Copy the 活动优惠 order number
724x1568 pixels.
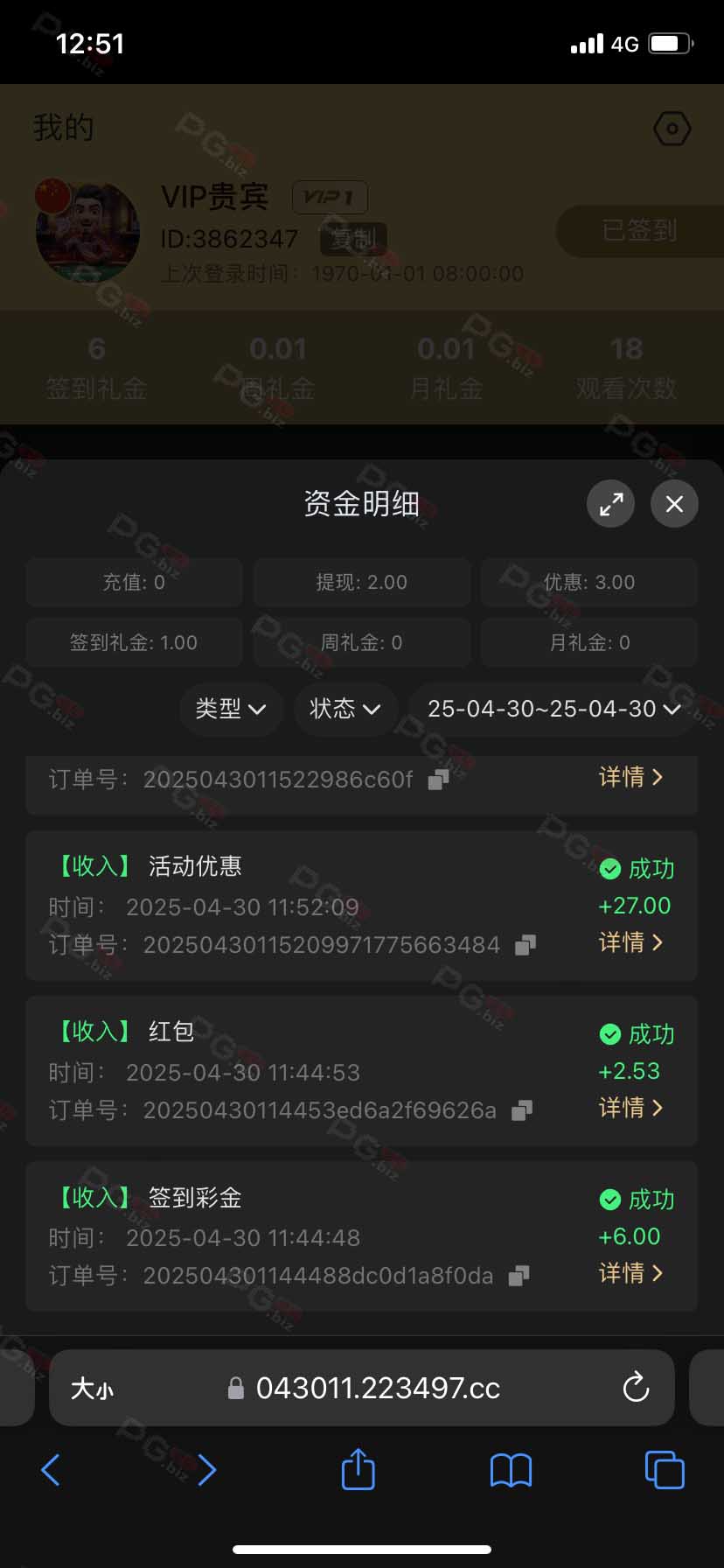tap(526, 945)
